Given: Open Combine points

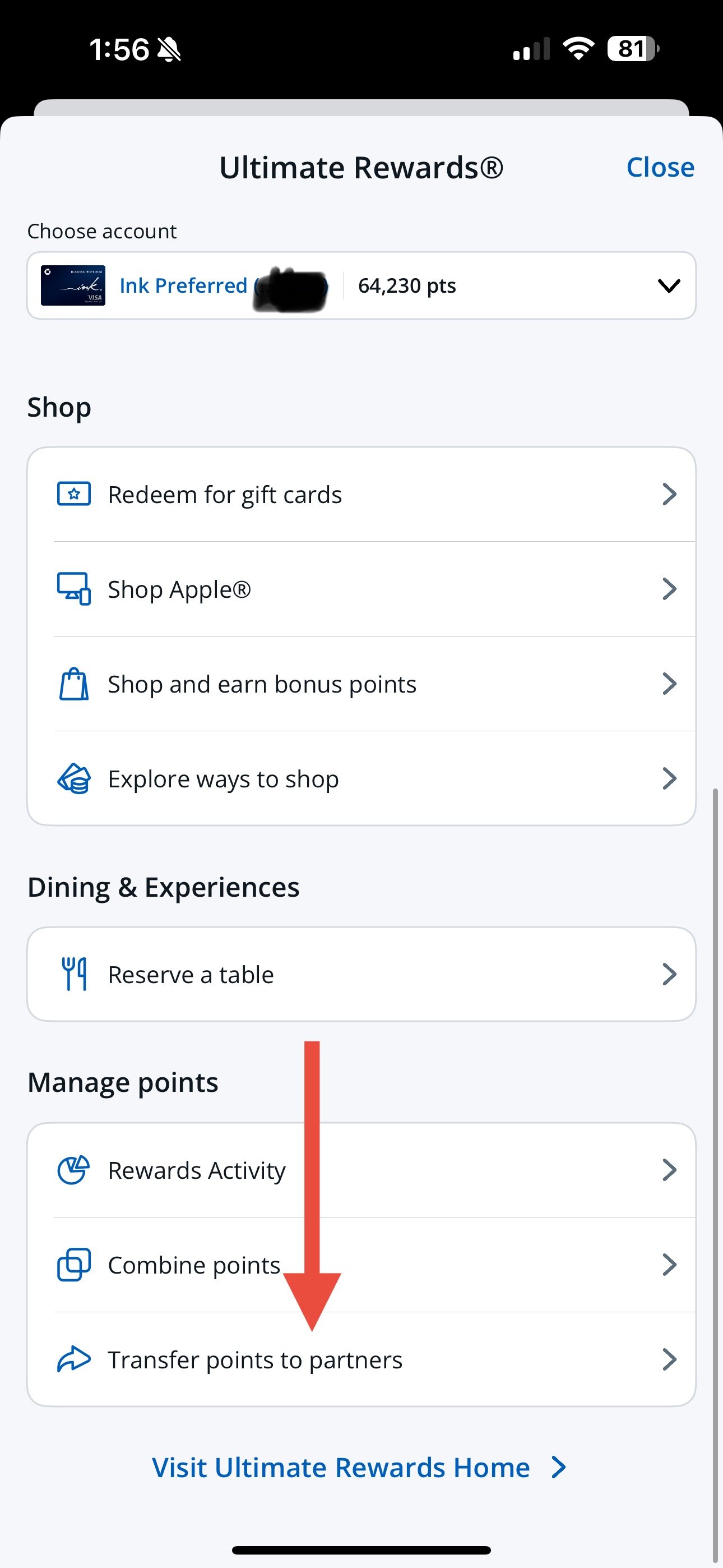Looking at the screenshot, I should [x=361, y=1265].
